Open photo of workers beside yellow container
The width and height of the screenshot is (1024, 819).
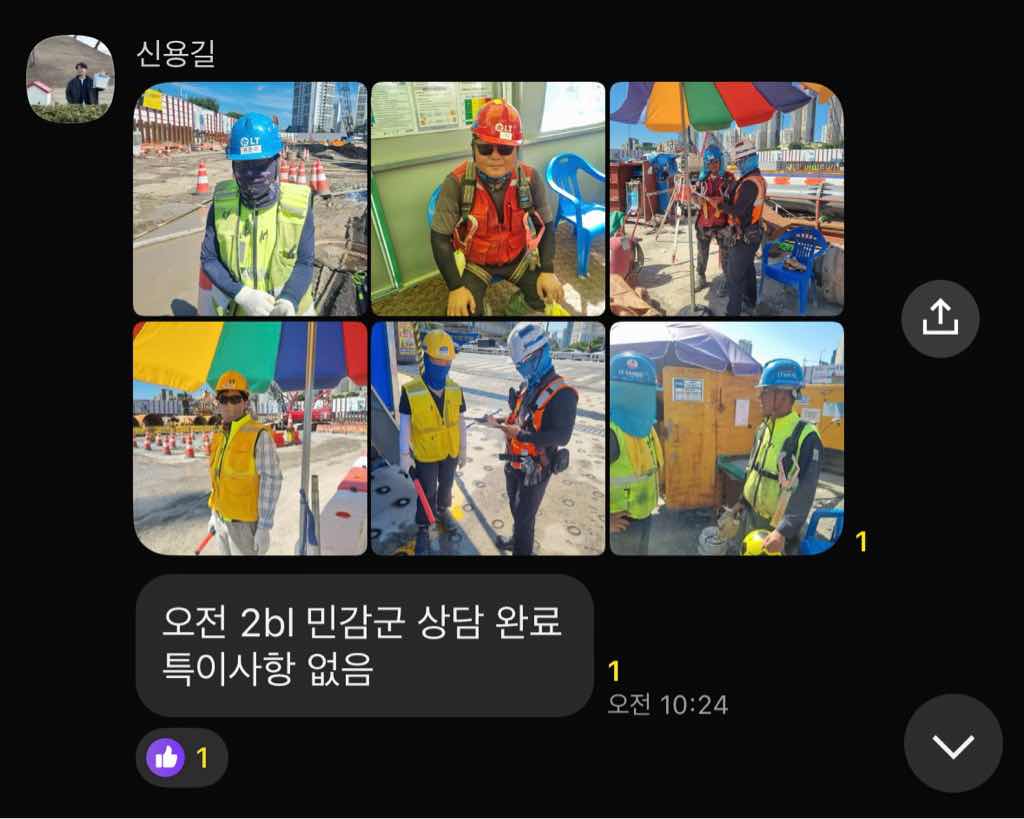click(x=726, y=438)
